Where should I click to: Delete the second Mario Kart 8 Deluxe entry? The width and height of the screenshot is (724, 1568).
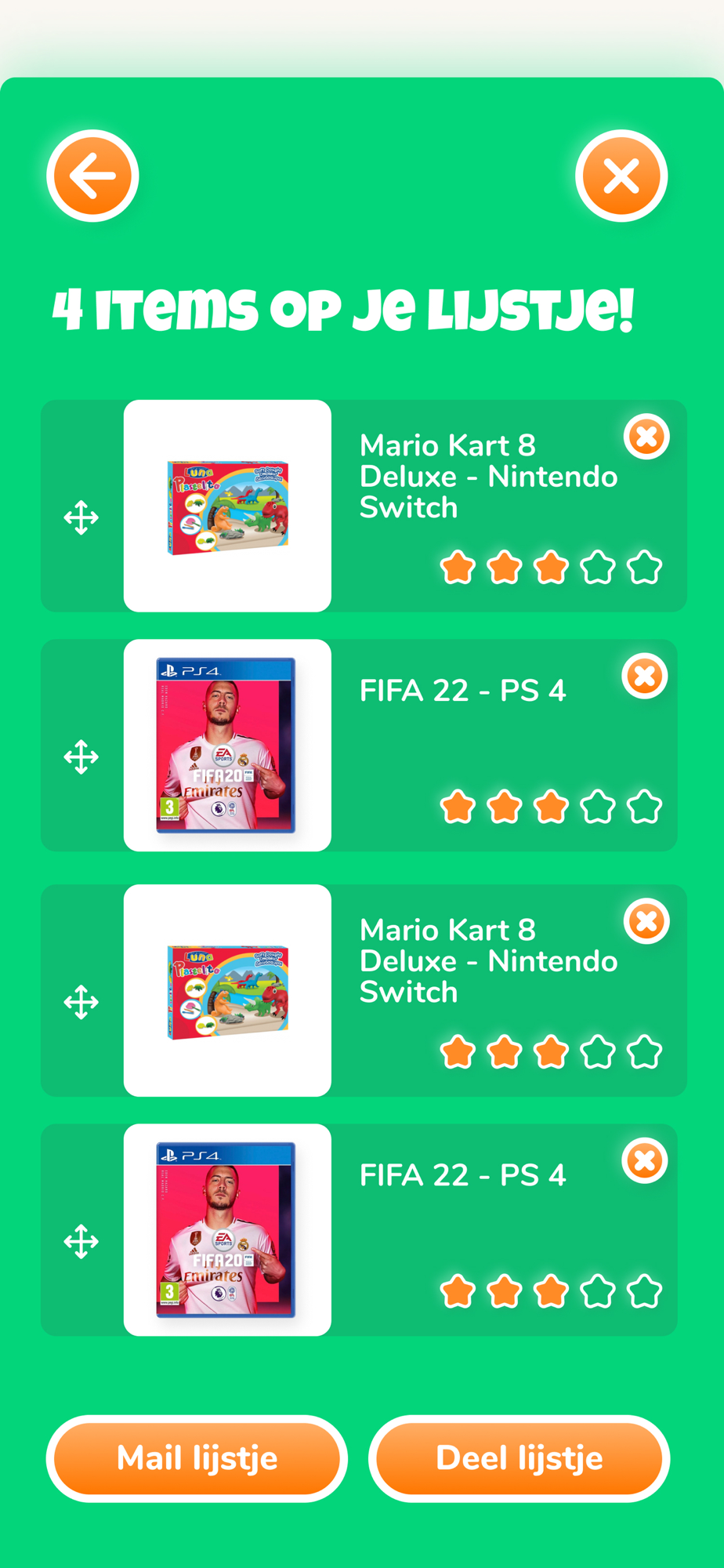pos(646,921)
